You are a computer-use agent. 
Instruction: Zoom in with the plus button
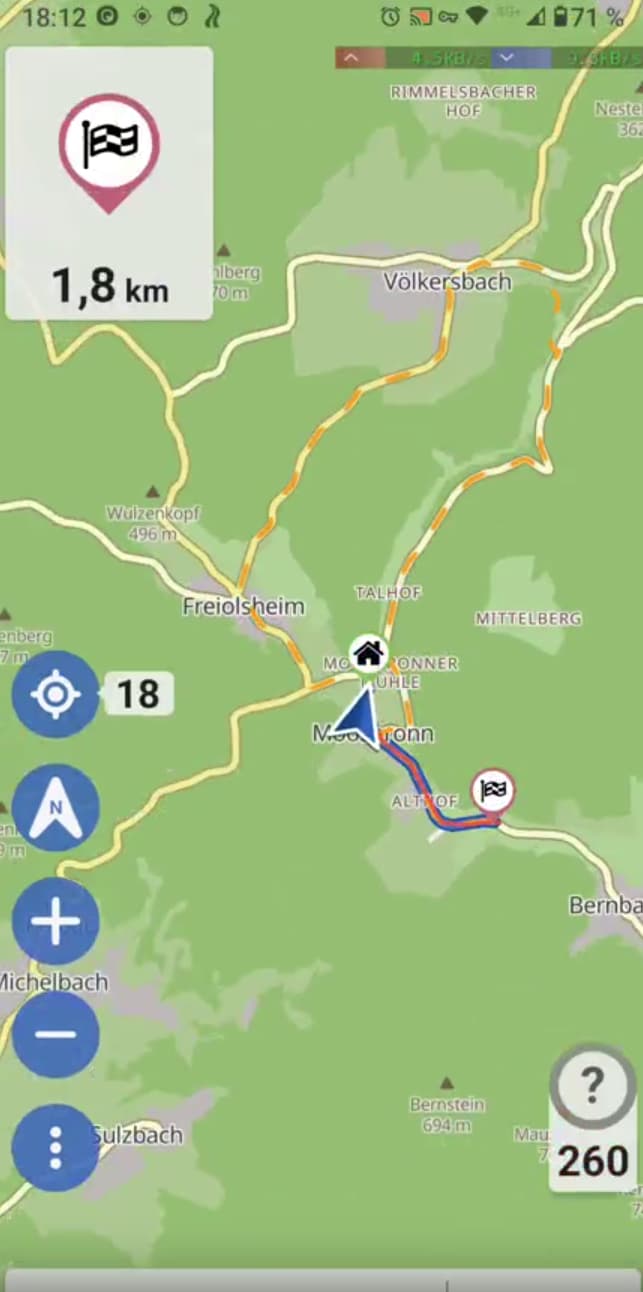coord(55,921)
